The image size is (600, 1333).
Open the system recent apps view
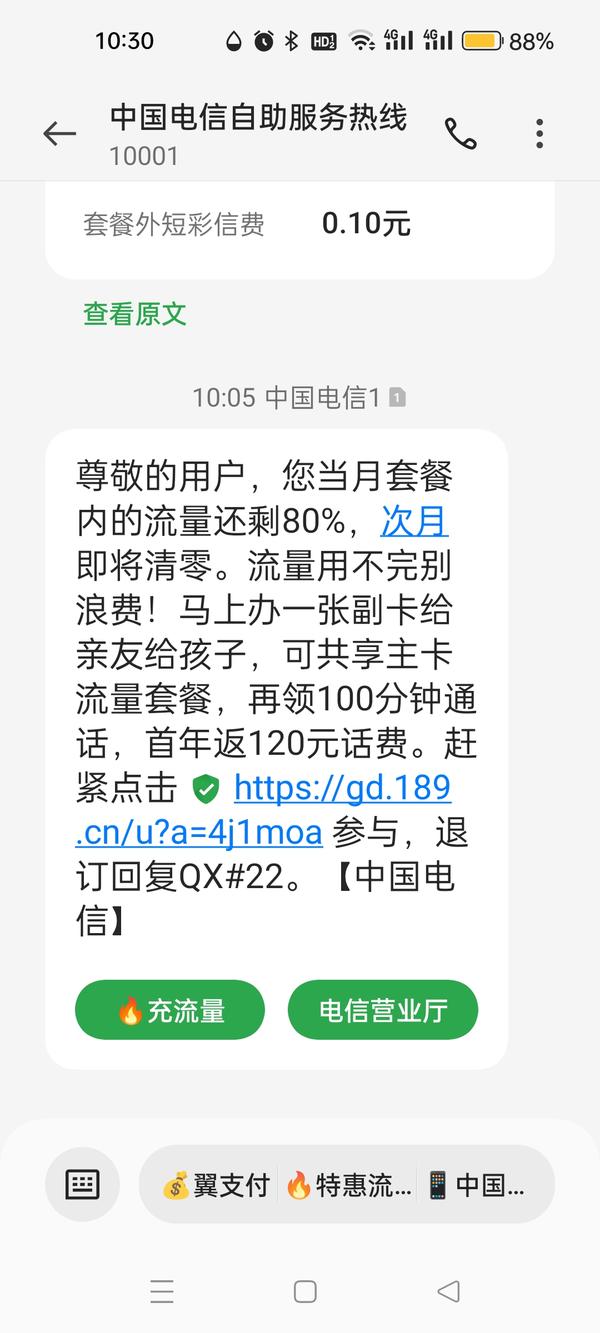click(x=162, y=1292)
